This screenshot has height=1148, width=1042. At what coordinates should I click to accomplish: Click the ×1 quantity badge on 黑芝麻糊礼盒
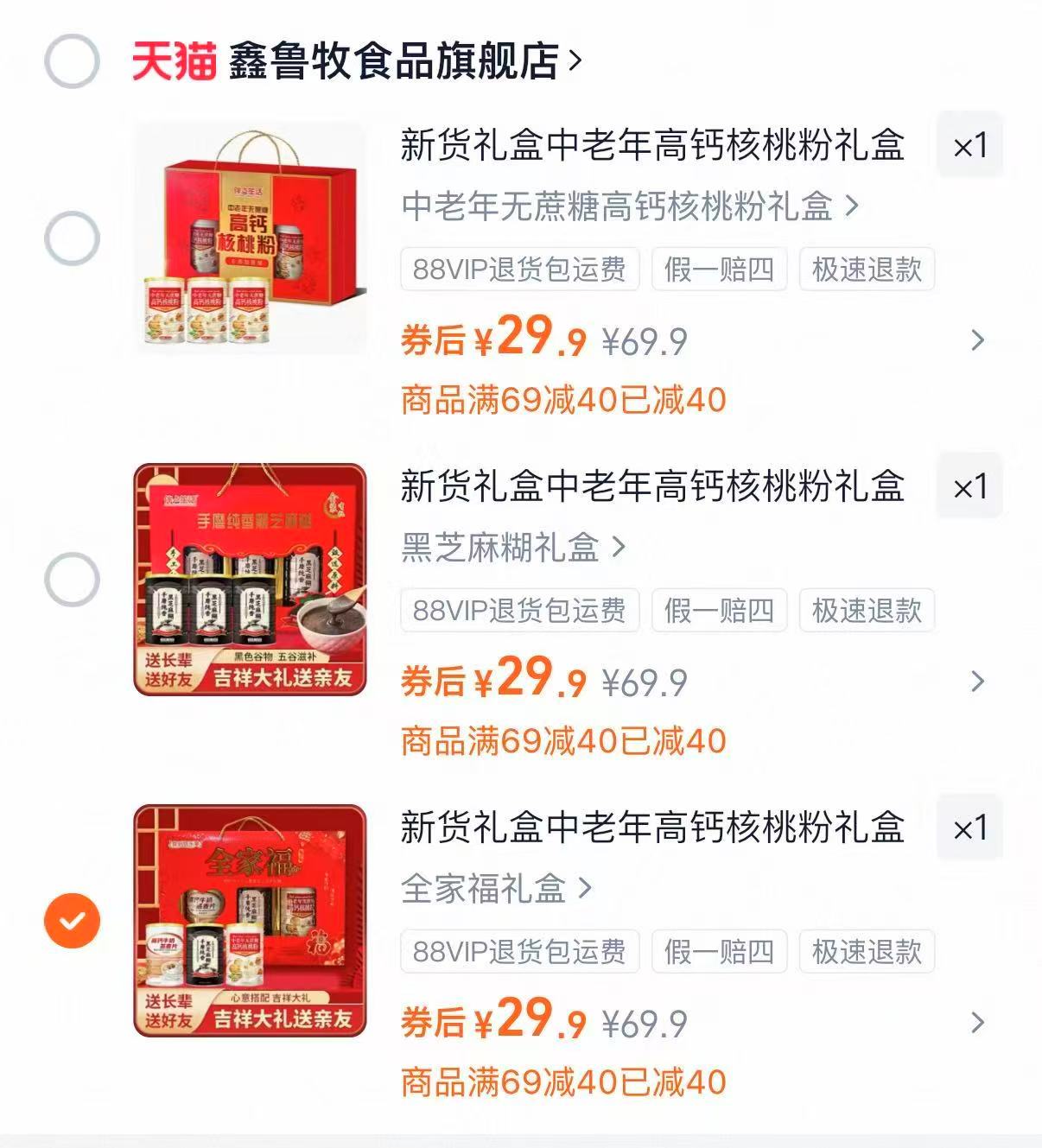click(969, 486)
